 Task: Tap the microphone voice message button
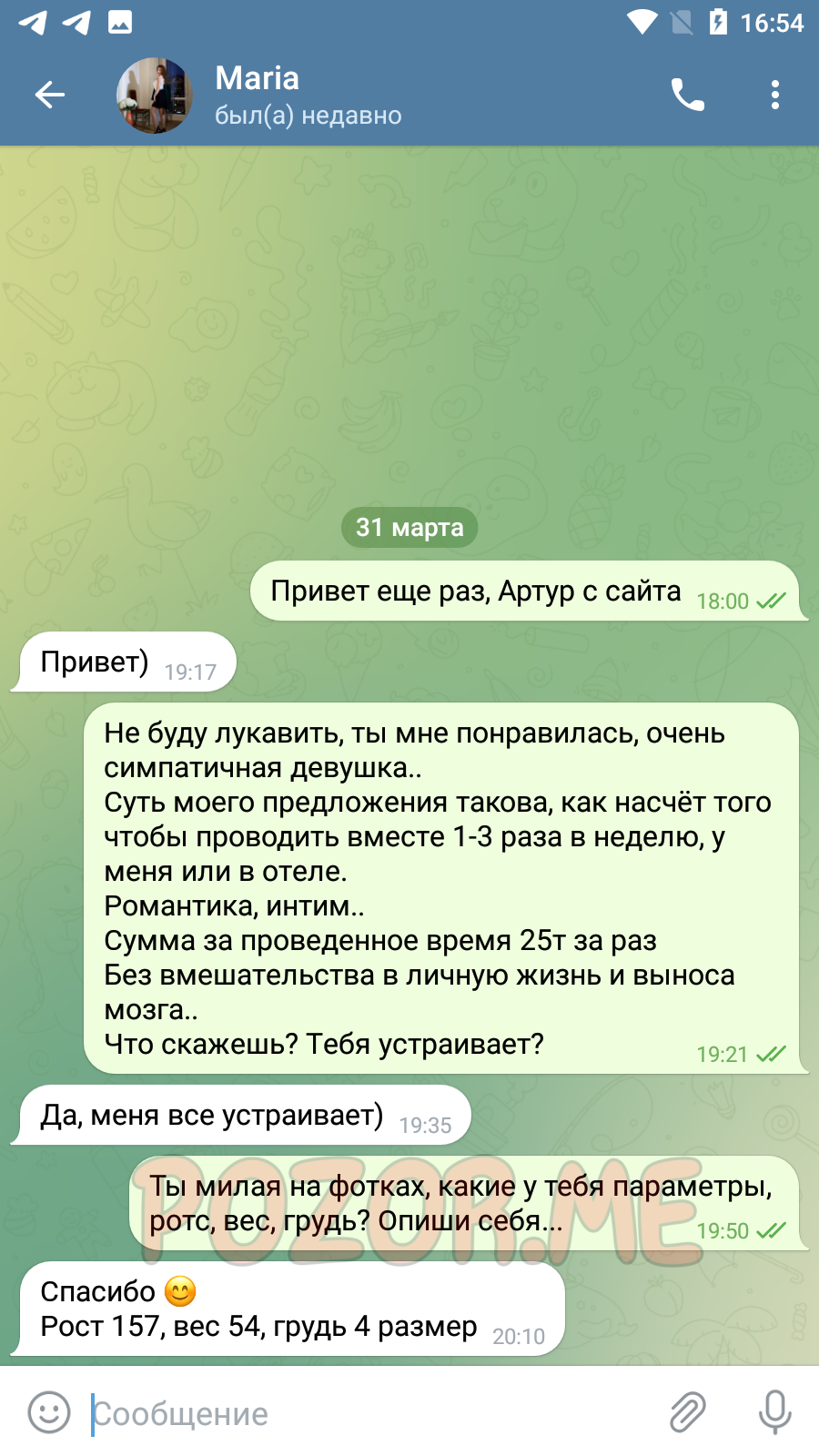(x=775, y=1412)
